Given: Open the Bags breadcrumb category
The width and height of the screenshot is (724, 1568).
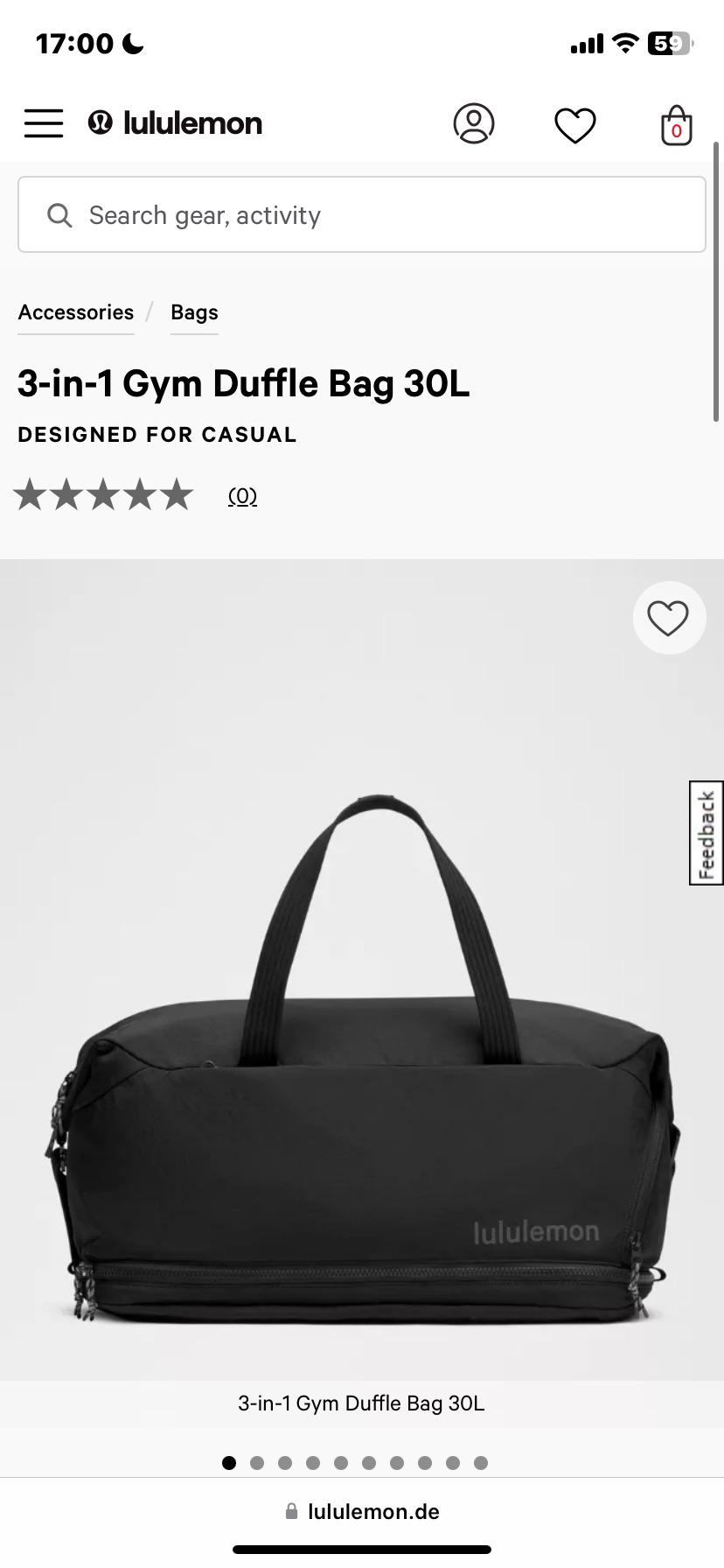Looking at the screenshot, I should tap(194, 312).
